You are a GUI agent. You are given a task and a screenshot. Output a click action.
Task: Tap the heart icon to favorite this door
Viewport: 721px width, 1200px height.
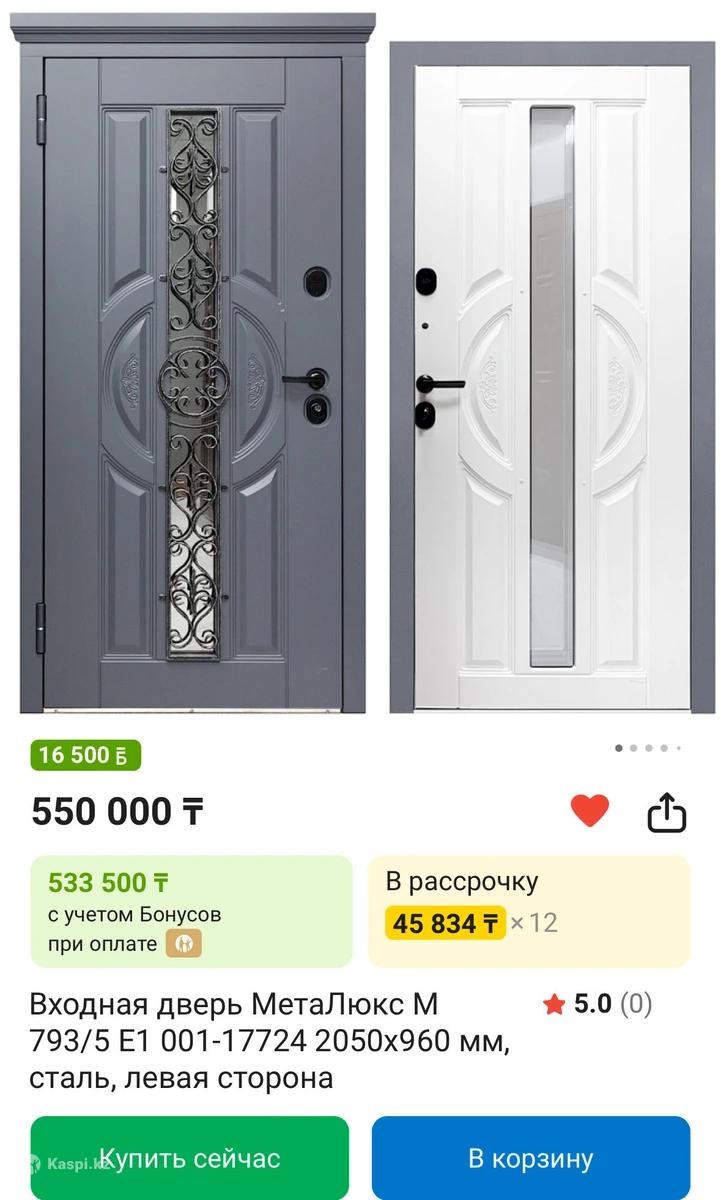tap(589, 810)
